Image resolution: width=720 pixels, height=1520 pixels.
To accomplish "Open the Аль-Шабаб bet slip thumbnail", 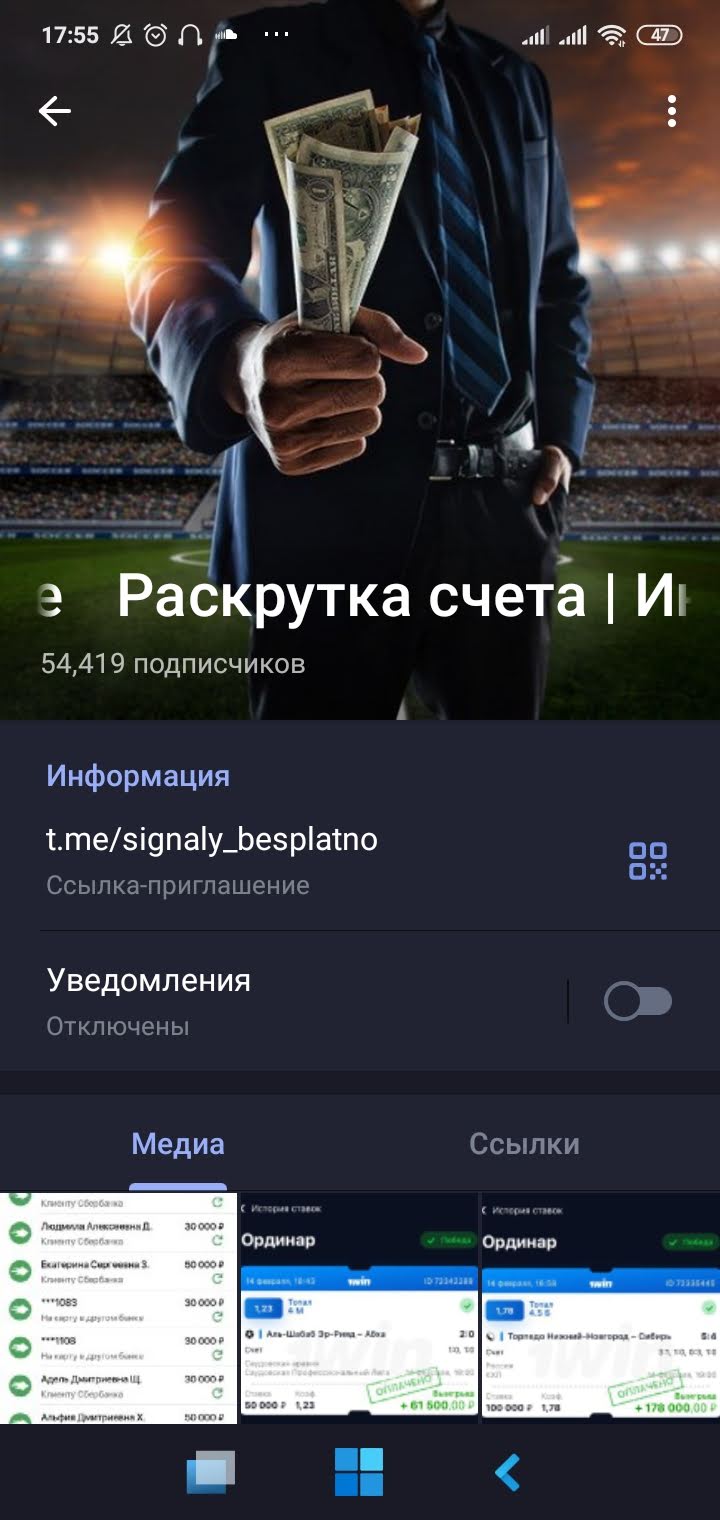I will point(360,1308).
